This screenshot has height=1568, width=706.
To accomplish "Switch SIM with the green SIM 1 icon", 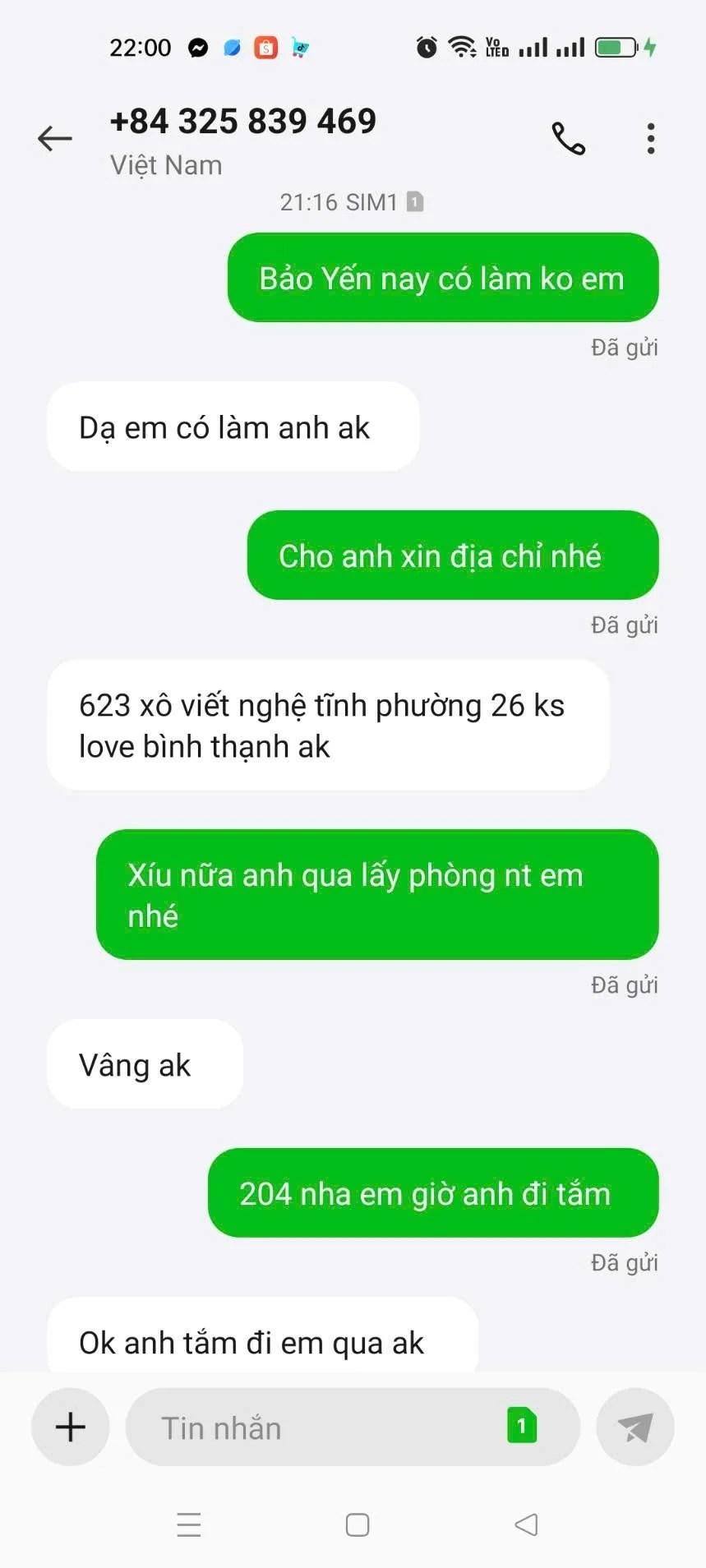I will click(x=522, y=1426).
